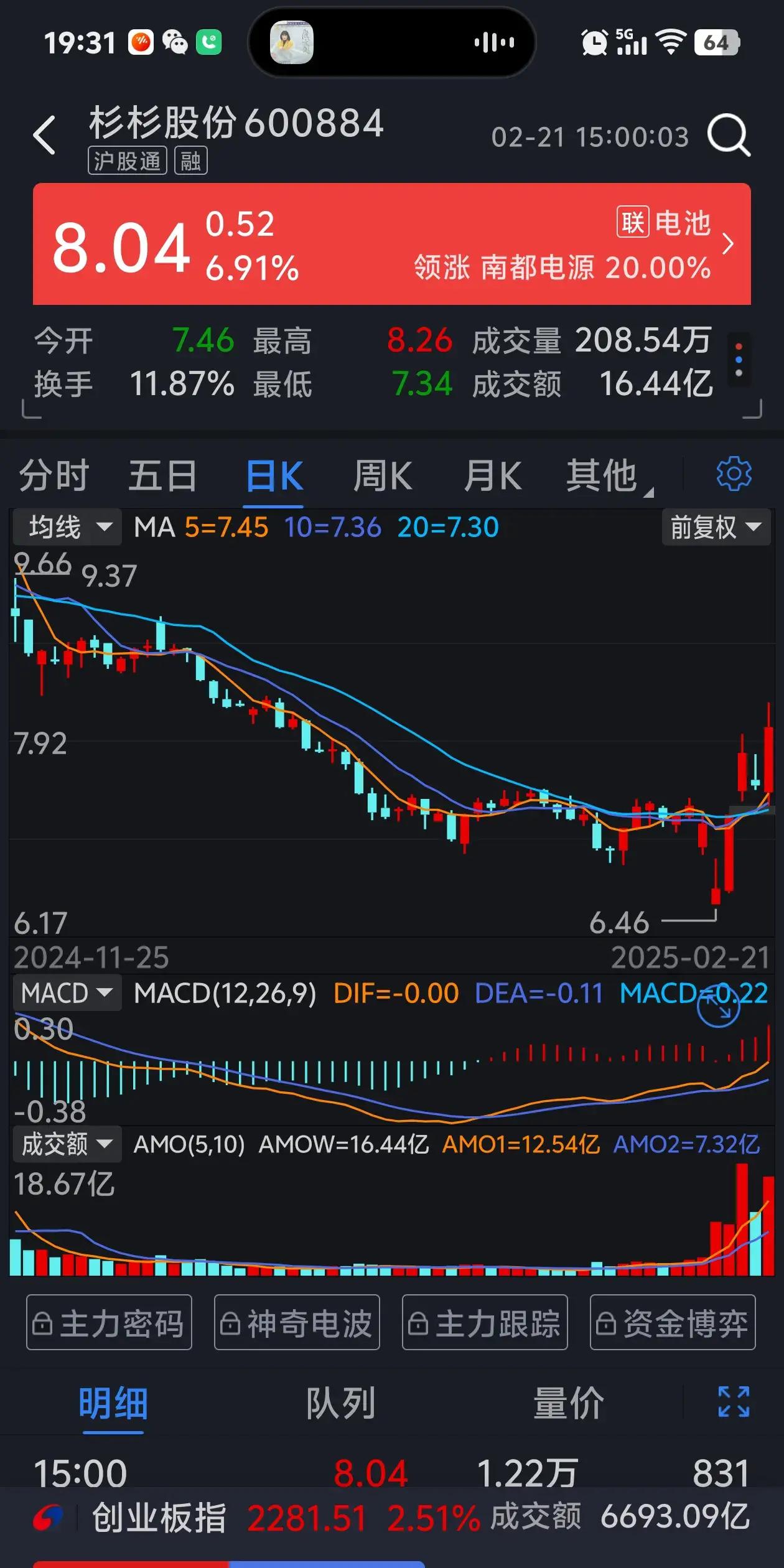Image resolution: width=784 pixels, height=1568 pixels.
Task: Open the stock search magnifier
Action: point(728,134)
